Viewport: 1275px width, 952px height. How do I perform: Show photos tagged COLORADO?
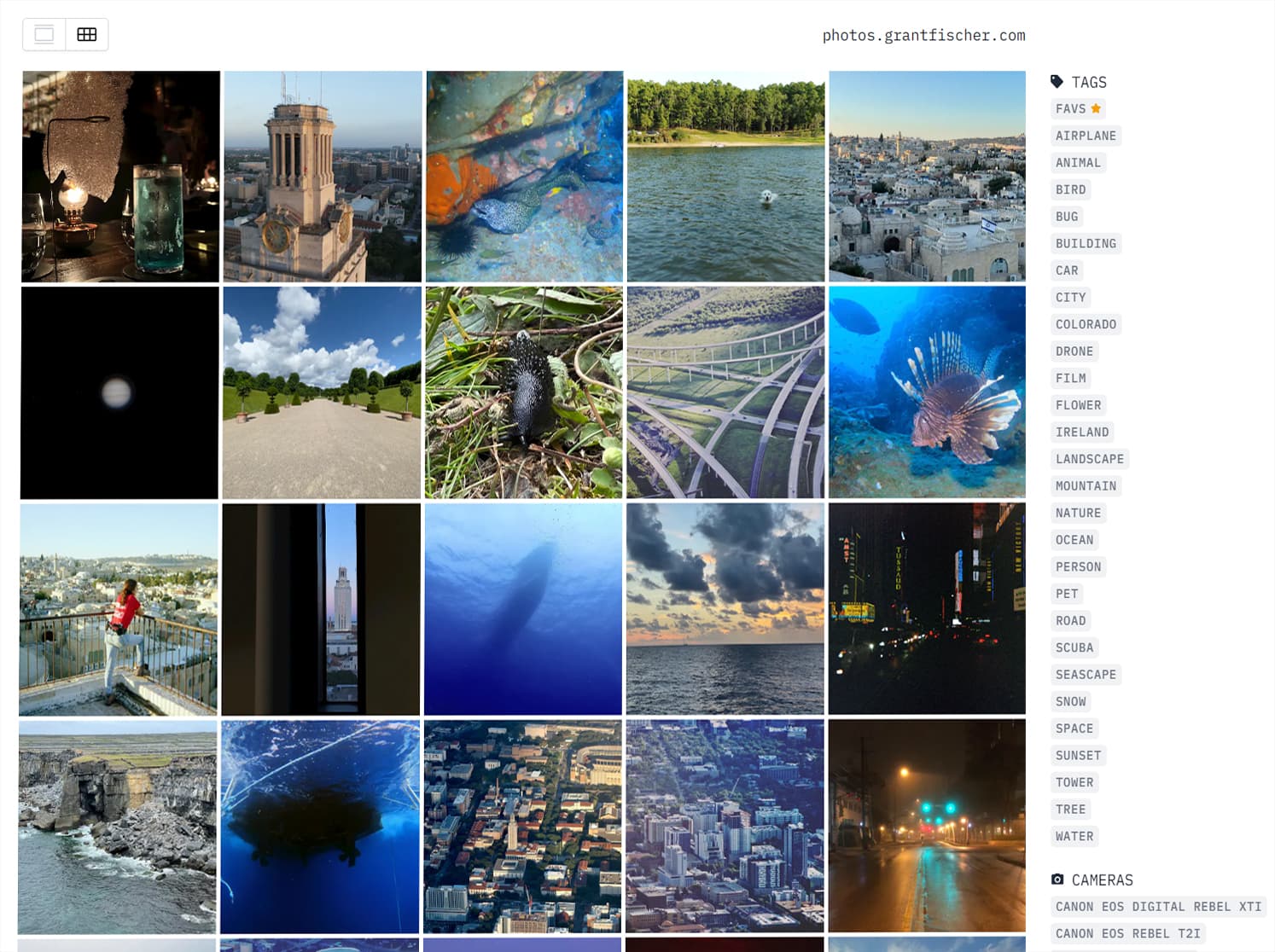[1086, 324]
